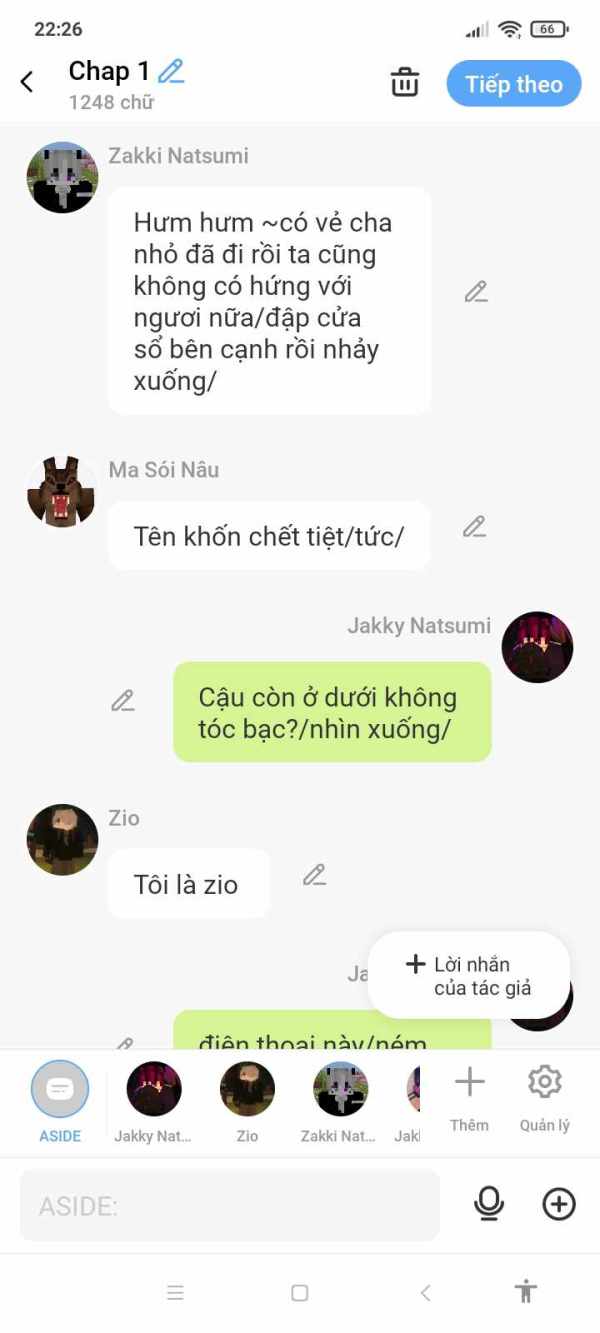Open the plus attachment button
Viewport: 600px width, 1333px height.
tap(559, 1204)
